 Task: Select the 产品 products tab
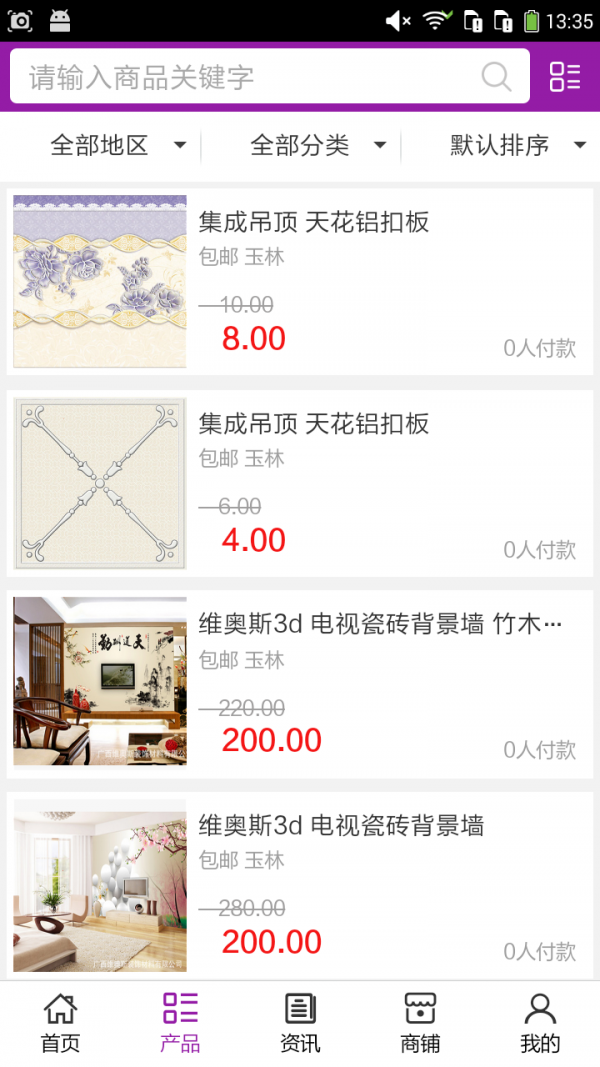point(180,1023)
